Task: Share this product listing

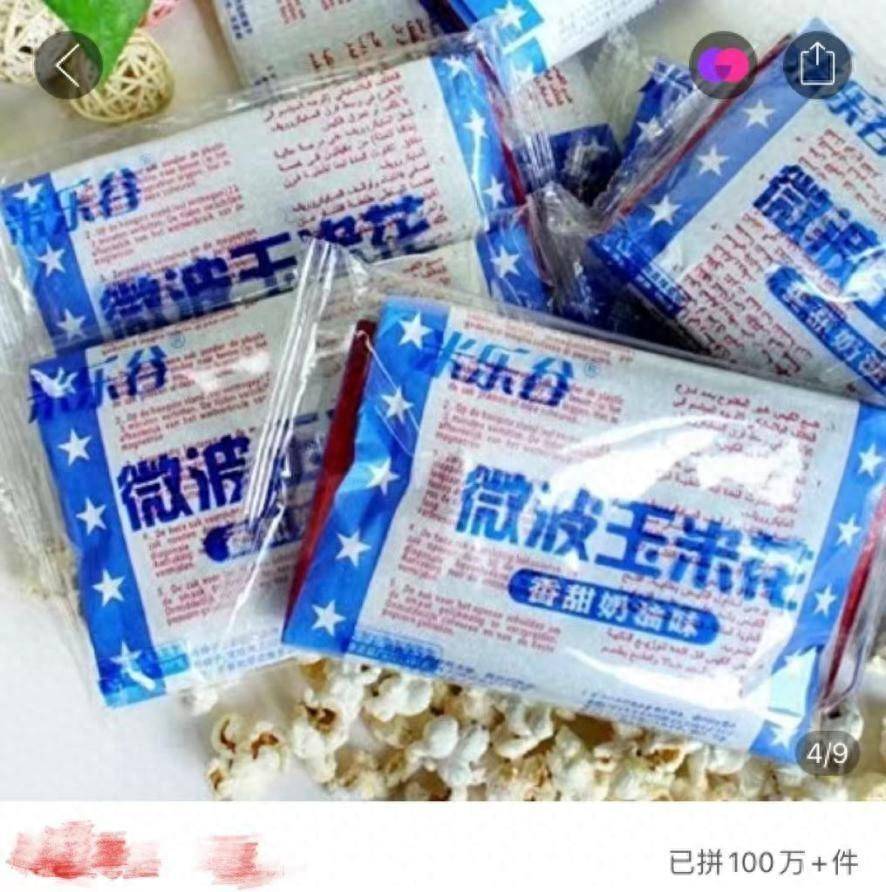Action: 817,65
